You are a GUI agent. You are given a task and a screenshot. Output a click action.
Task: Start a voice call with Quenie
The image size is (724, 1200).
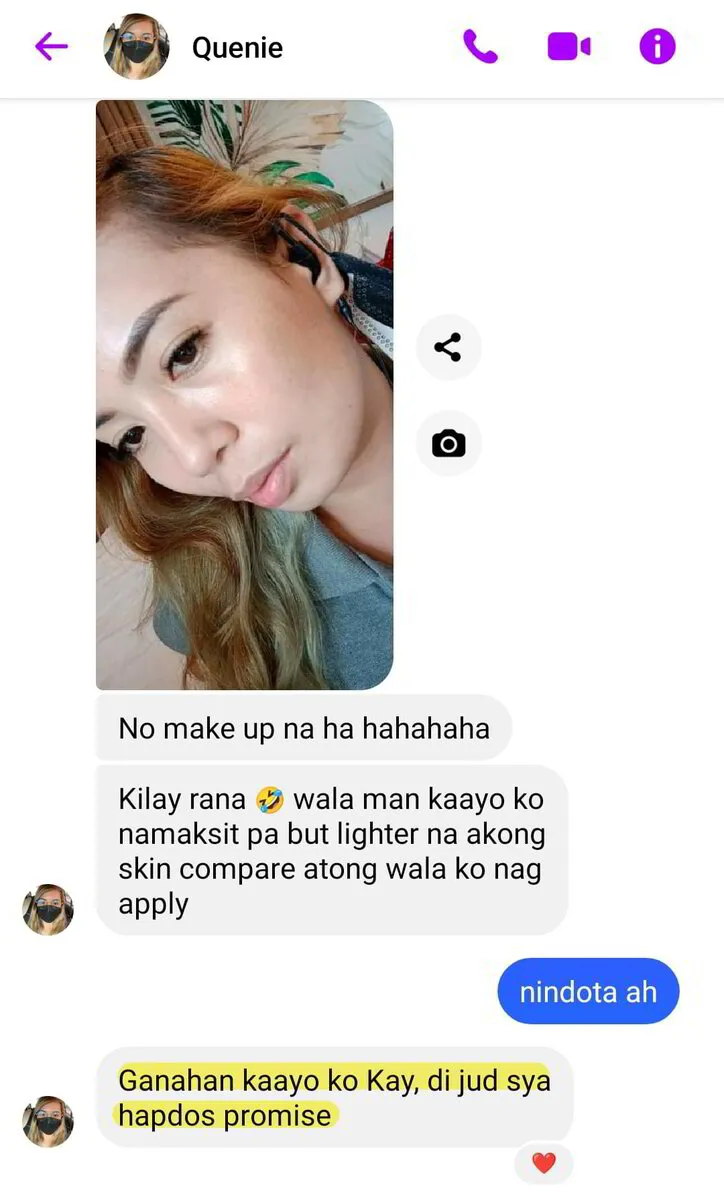(x=480, y=46)
